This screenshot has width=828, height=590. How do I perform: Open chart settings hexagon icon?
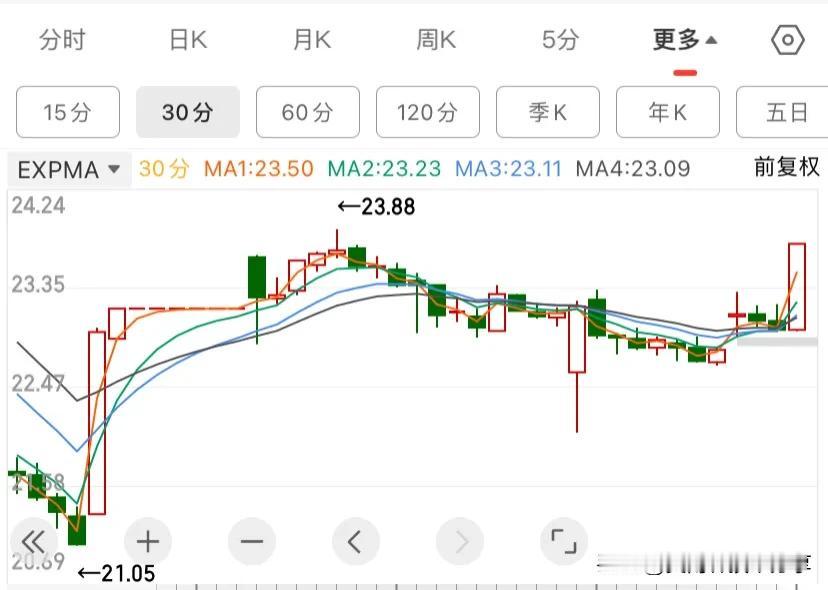pos(788,40)
